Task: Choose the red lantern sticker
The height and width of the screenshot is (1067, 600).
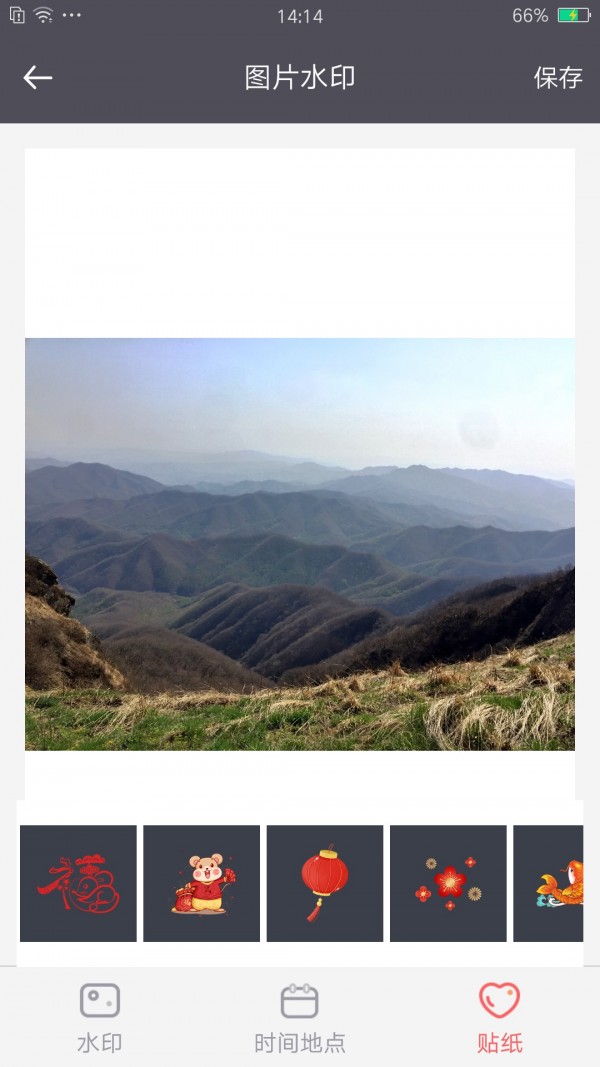Action: click(x=325, y=883)
